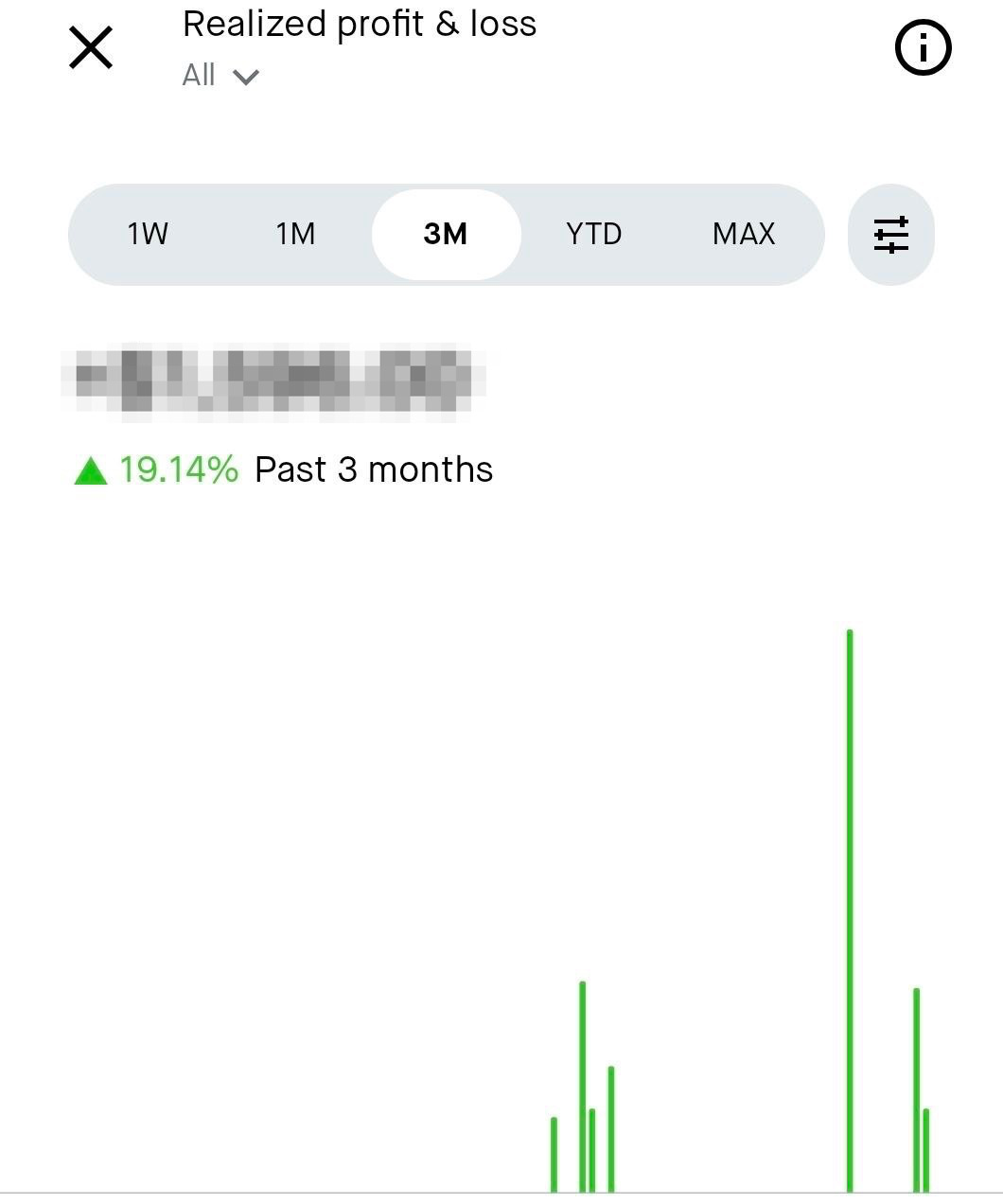
Task: Open the chevron next to All
Action: click(246, 76)
